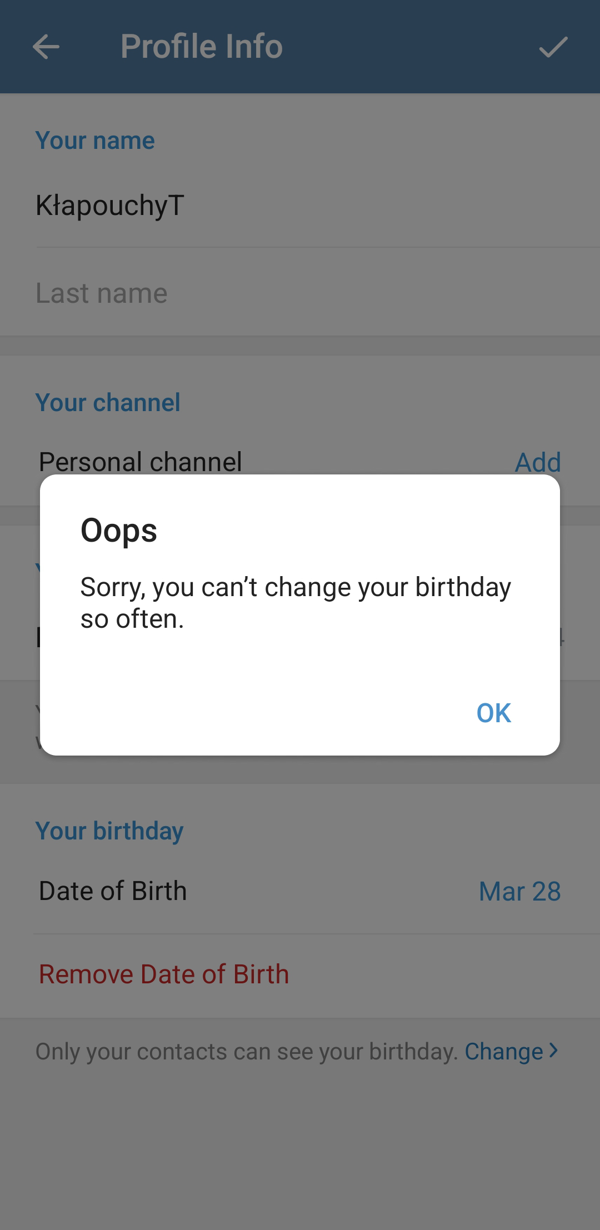Add a personal channel
Viewport: 600px width, 1230px height.
coord(537,462)
